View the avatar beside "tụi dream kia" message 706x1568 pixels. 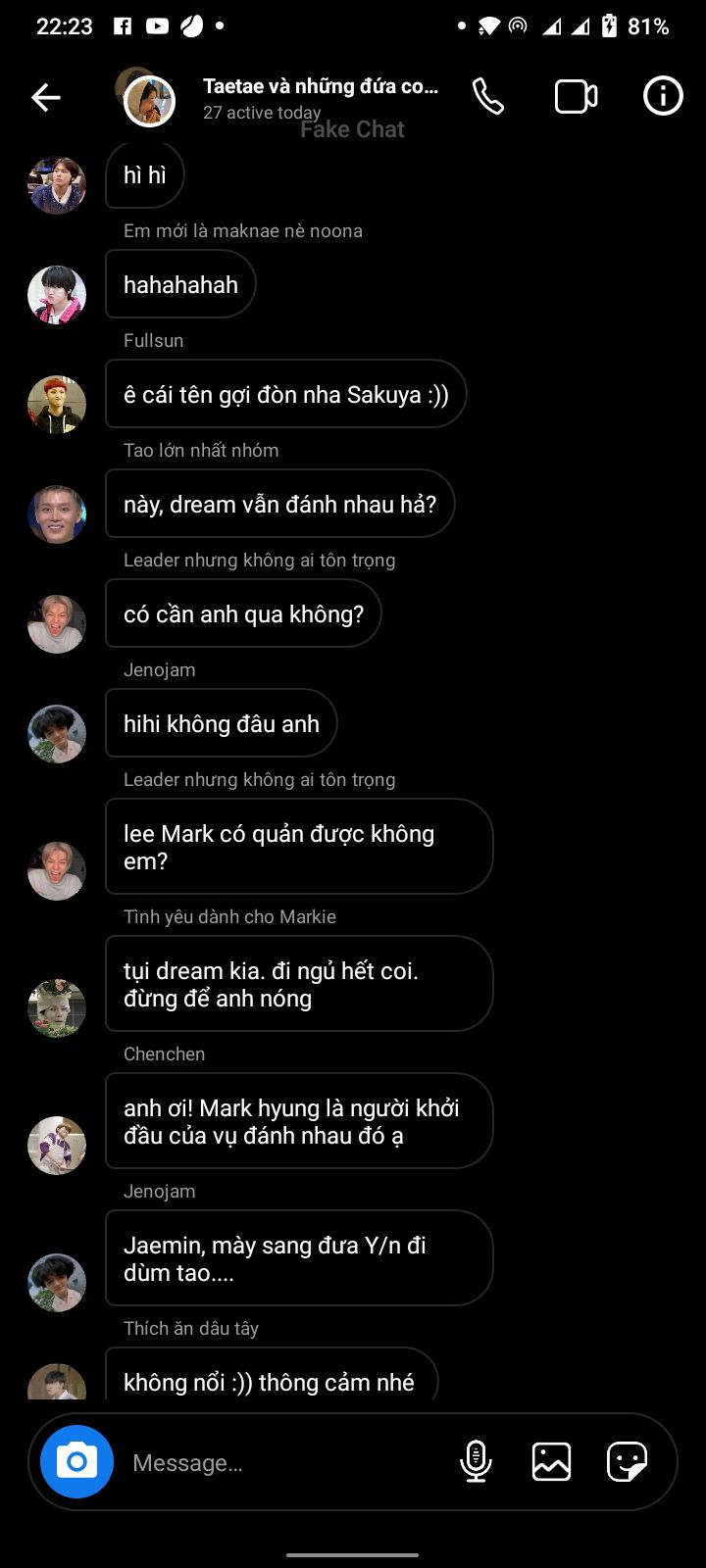coord(57,1008)
